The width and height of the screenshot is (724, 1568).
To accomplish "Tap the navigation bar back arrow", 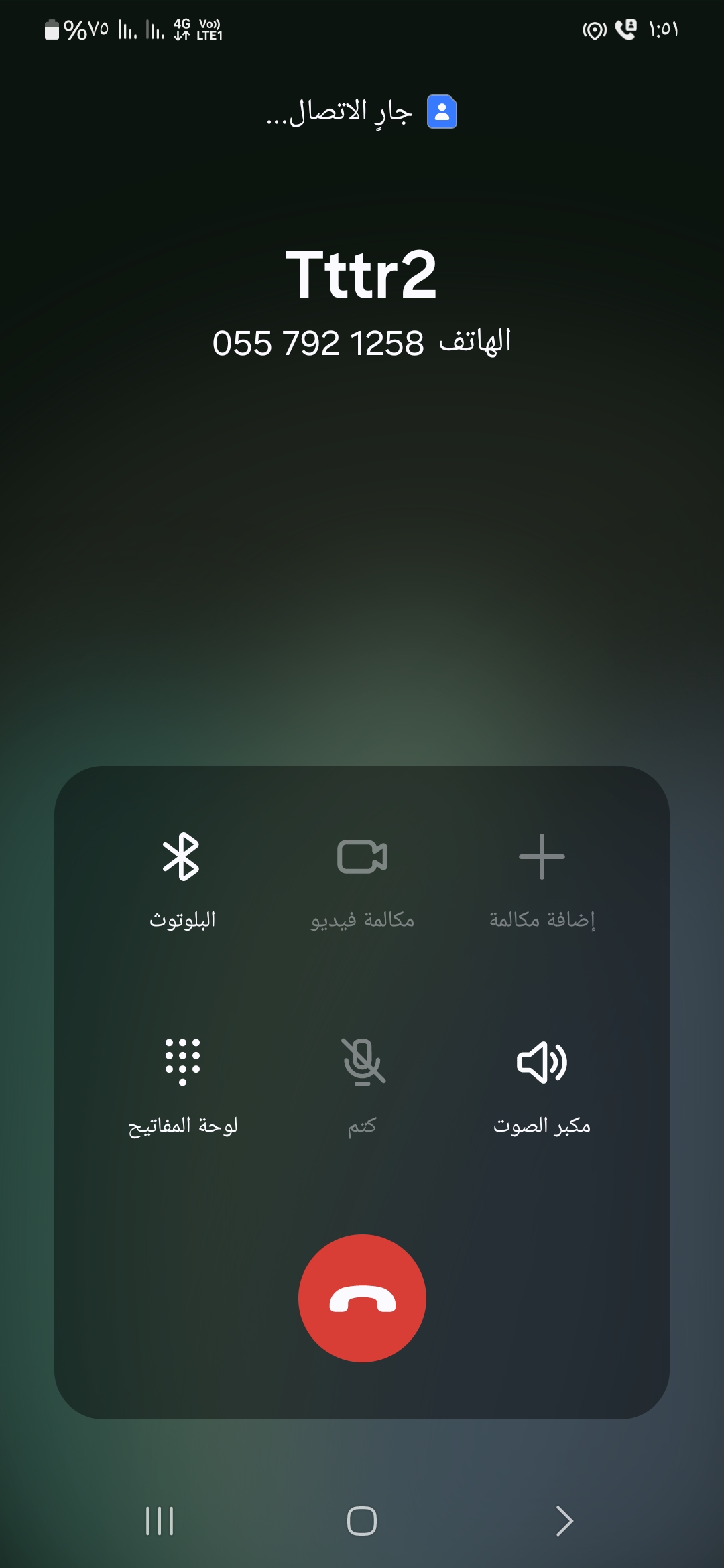I will (564, 1520).
